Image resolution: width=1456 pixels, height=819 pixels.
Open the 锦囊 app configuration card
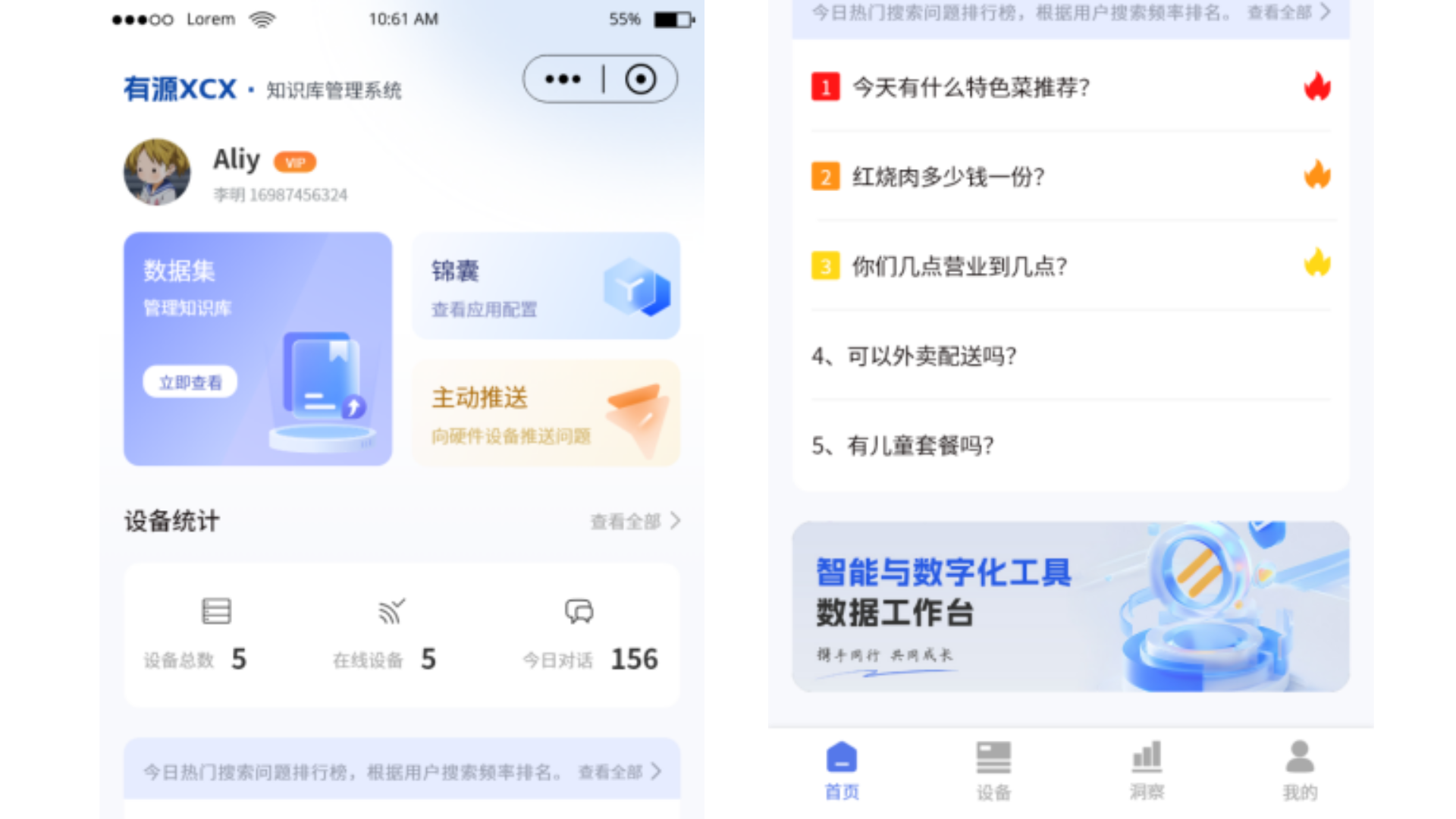(545, 287)
